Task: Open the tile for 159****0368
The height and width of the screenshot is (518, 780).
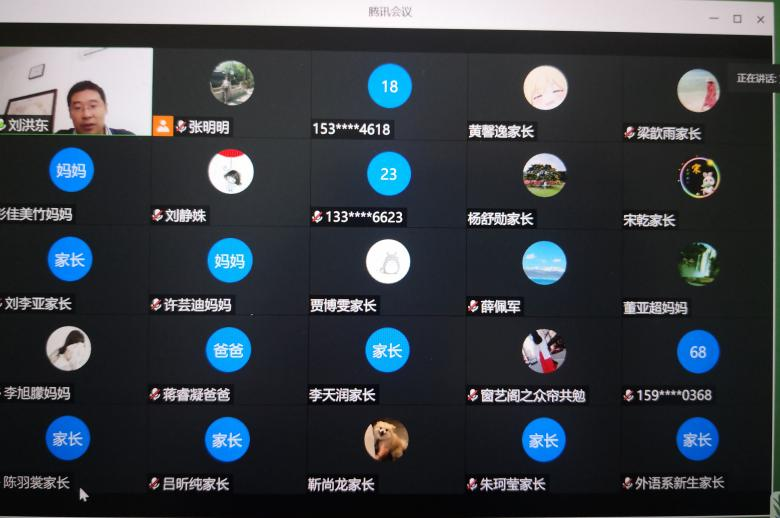Action: [x=697, y=358]
